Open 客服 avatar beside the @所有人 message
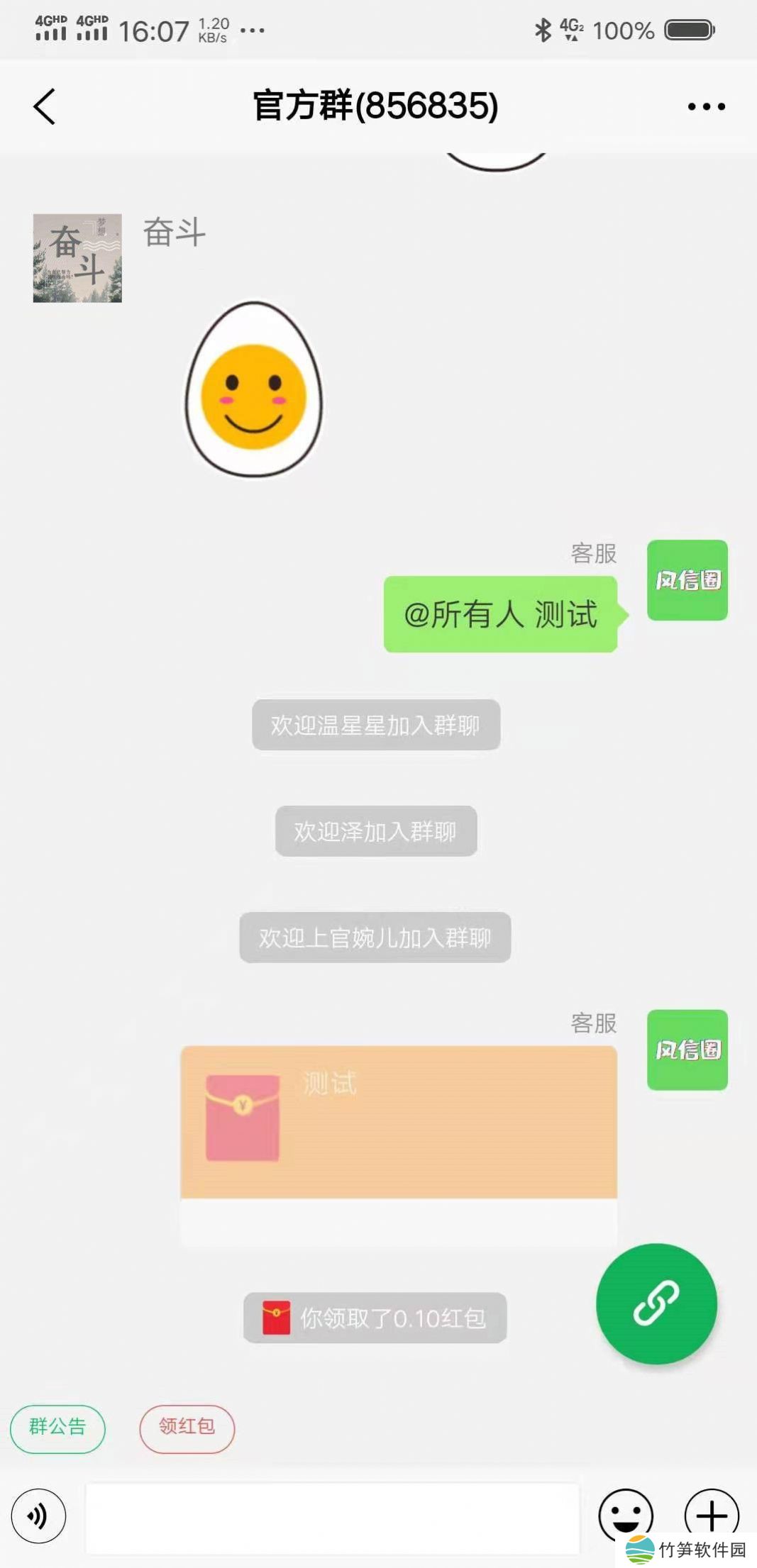The height and width of the screenshot is (1568, 757). click(687, 580)
